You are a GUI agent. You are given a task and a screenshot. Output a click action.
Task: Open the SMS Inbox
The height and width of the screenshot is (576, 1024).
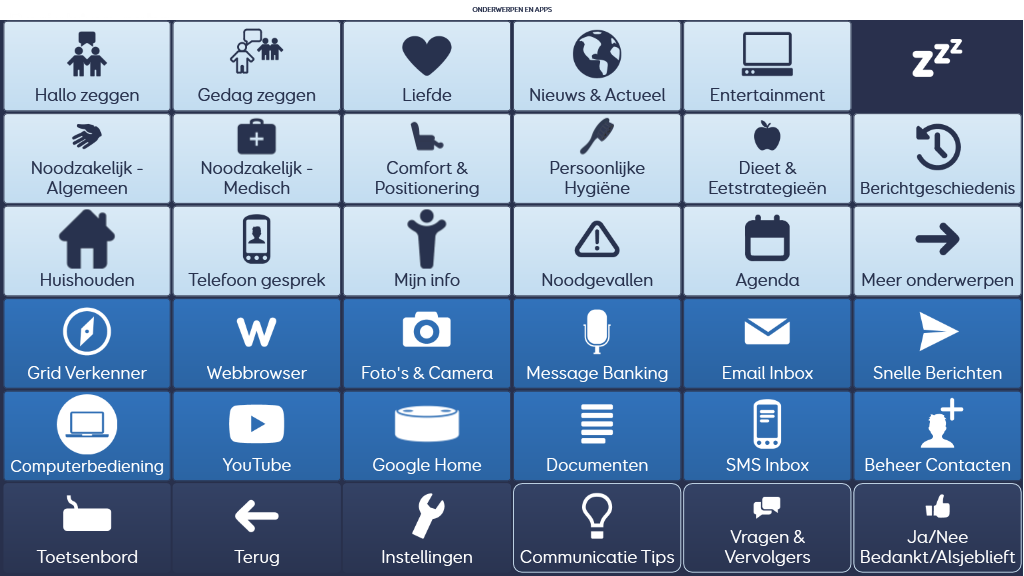pyautogui.click(x=767, y=435)
